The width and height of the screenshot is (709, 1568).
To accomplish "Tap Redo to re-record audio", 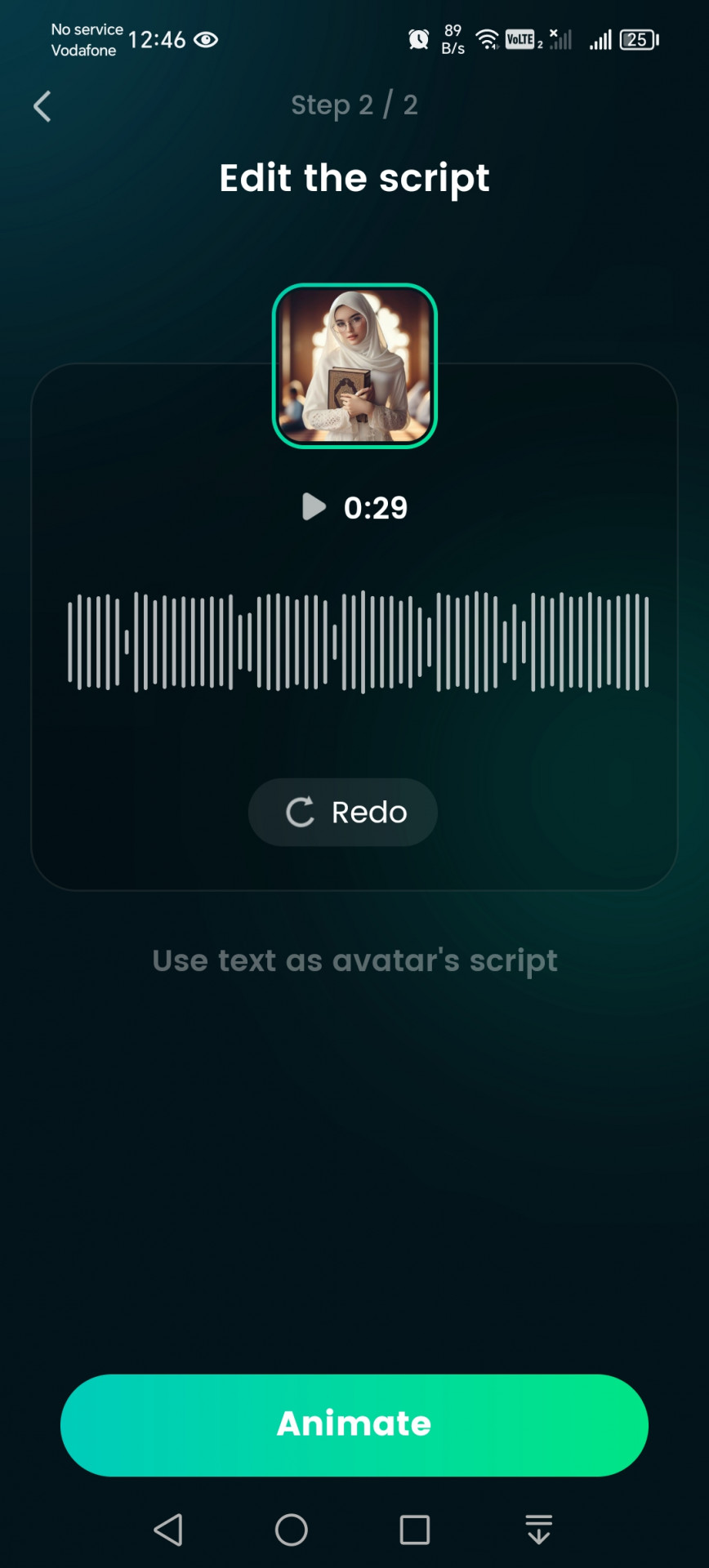I will coord(343,812).
